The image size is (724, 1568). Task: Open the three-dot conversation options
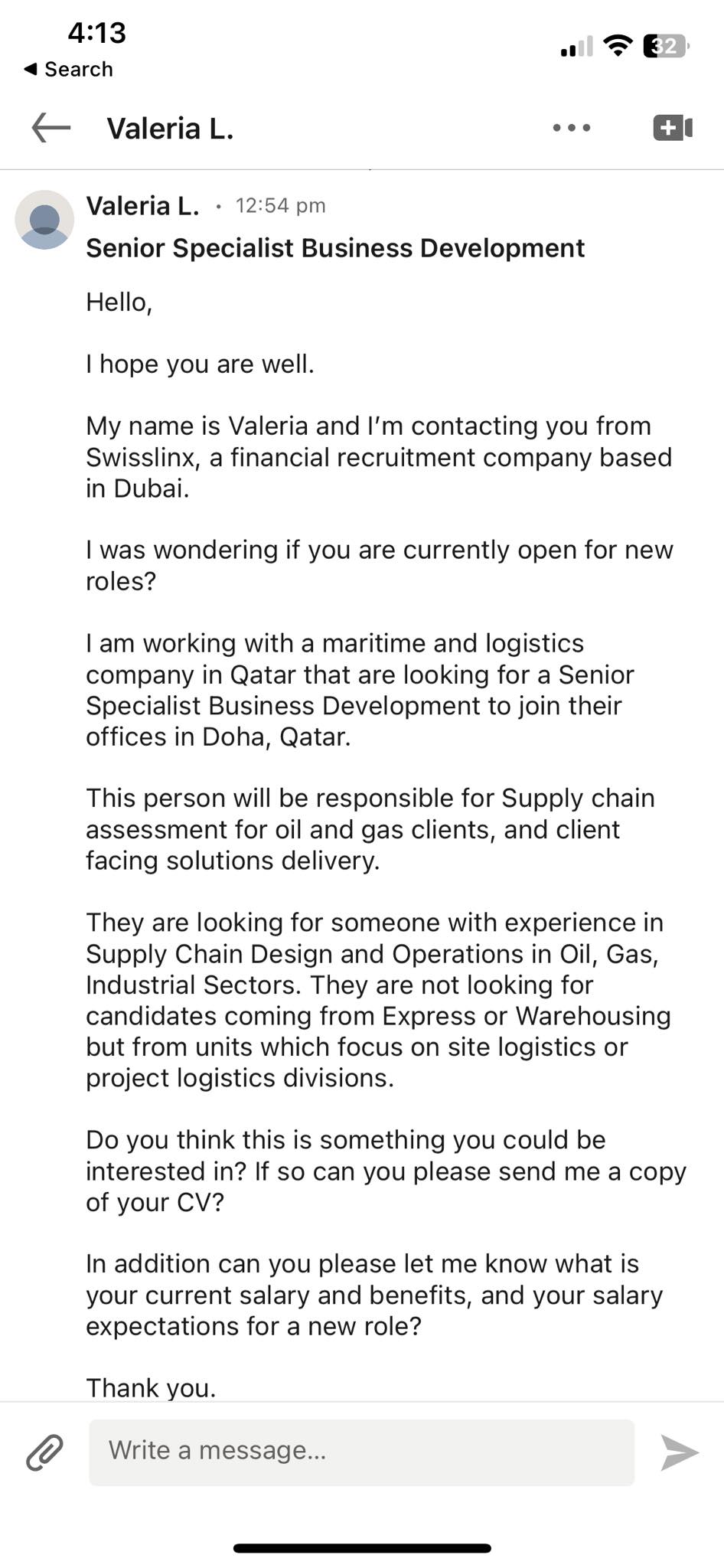(572, 128)
